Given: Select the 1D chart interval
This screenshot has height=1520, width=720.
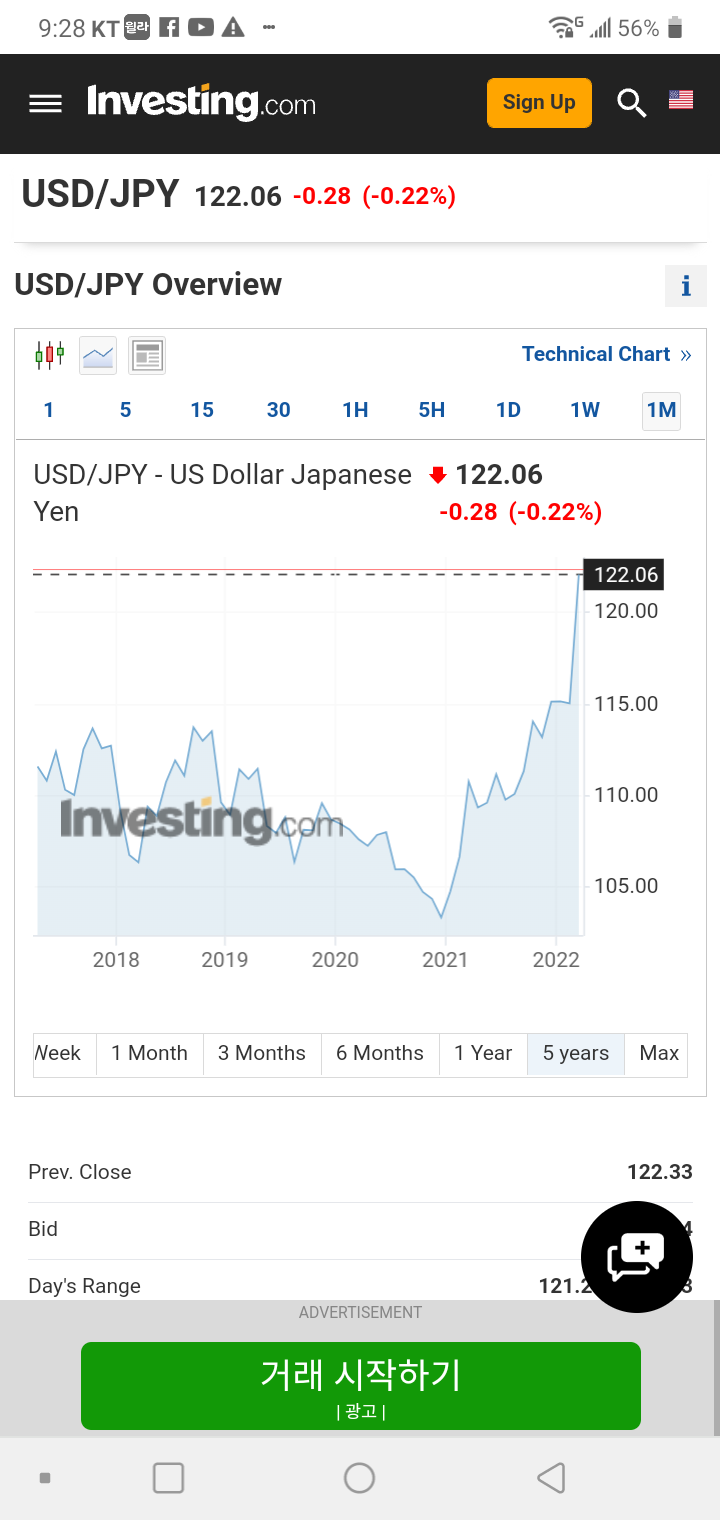Looking at the screenshot, I should (508, 410).
